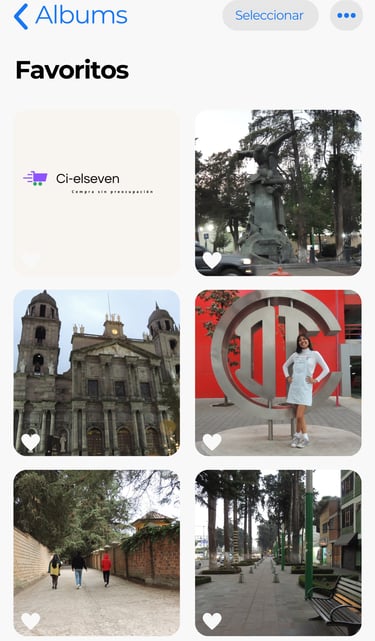
Task: View the cathedral facade photo
Action: click(x=97, y=373)
